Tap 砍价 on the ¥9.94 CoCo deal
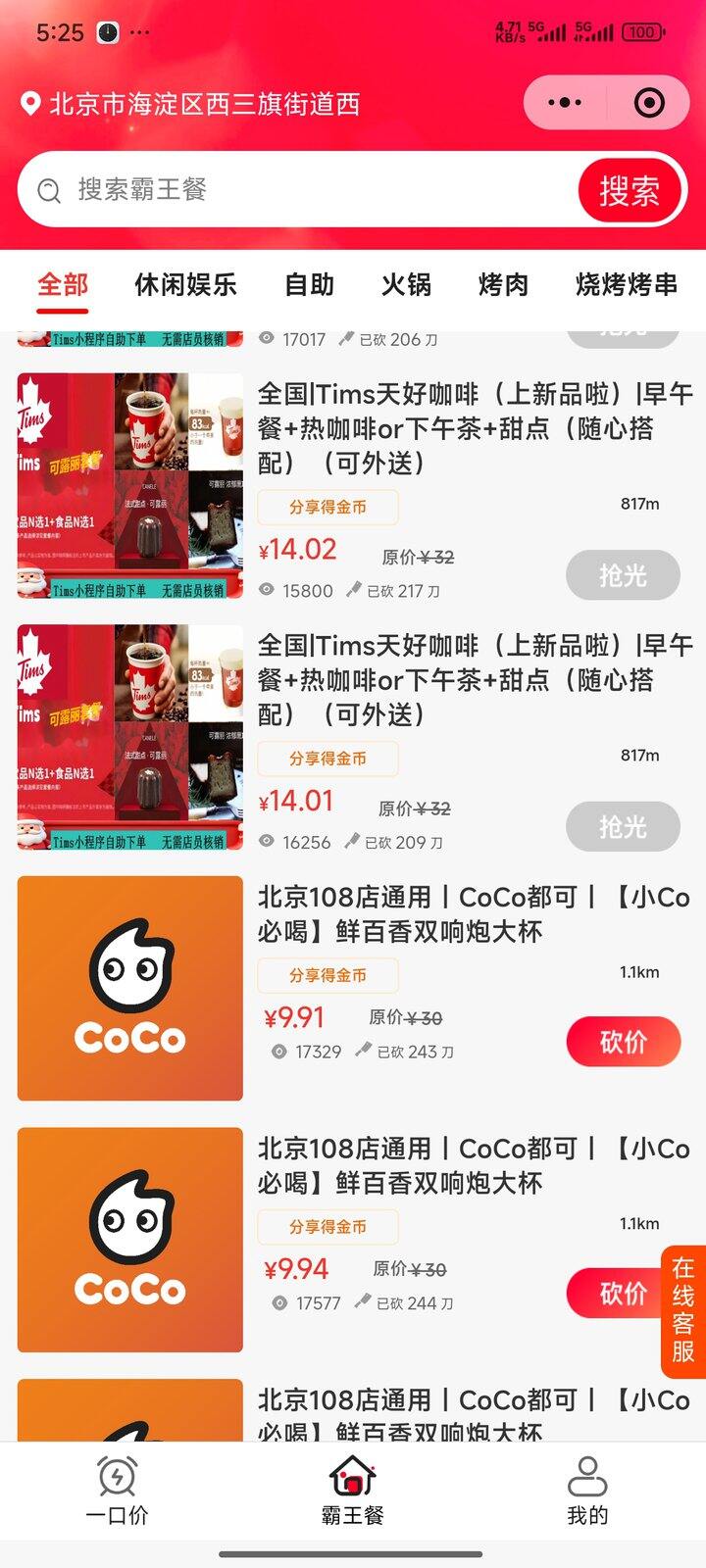Image resolution: width=706 pixels, height=1568 pixels. (x=620, y=1293)
